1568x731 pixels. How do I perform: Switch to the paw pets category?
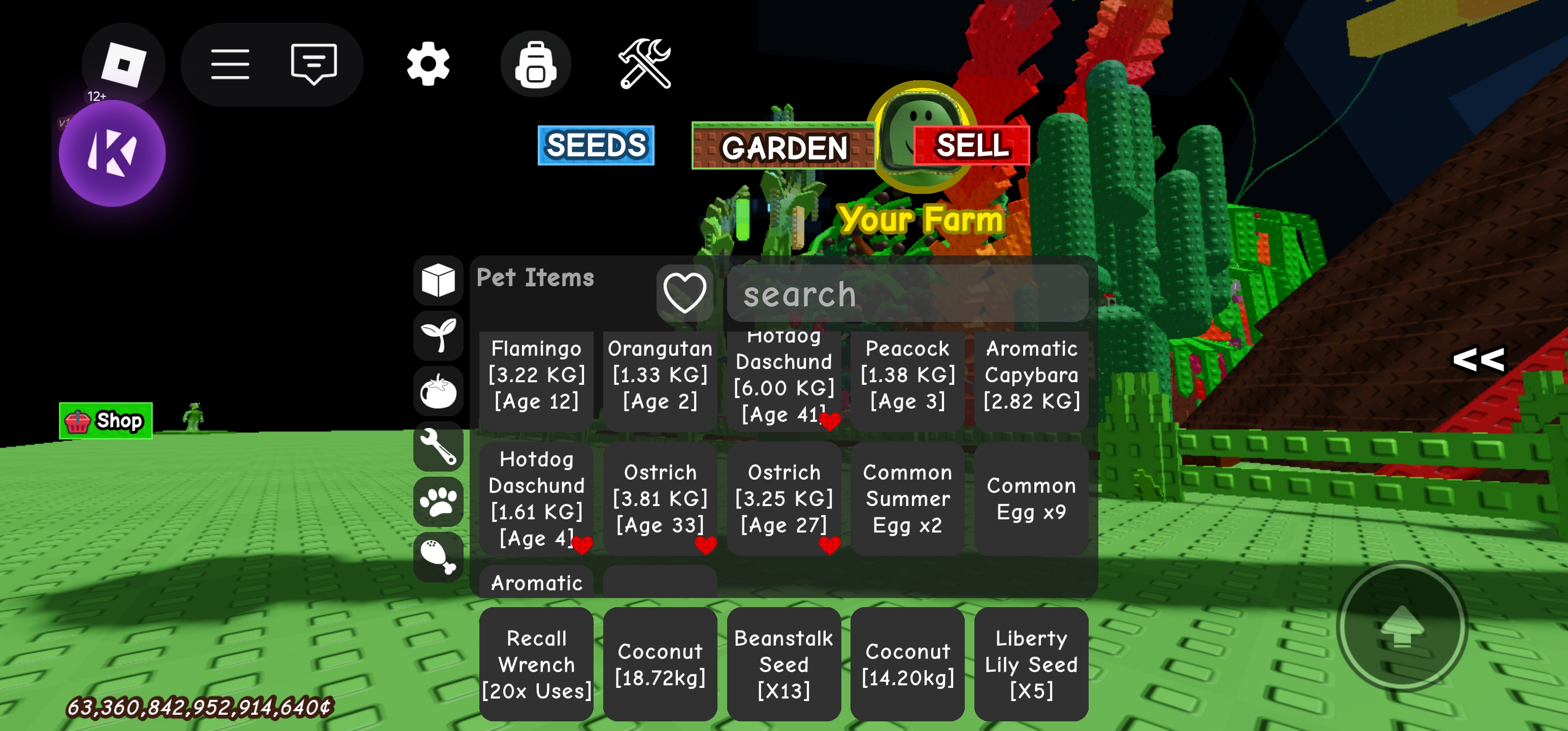click(438, 502)
